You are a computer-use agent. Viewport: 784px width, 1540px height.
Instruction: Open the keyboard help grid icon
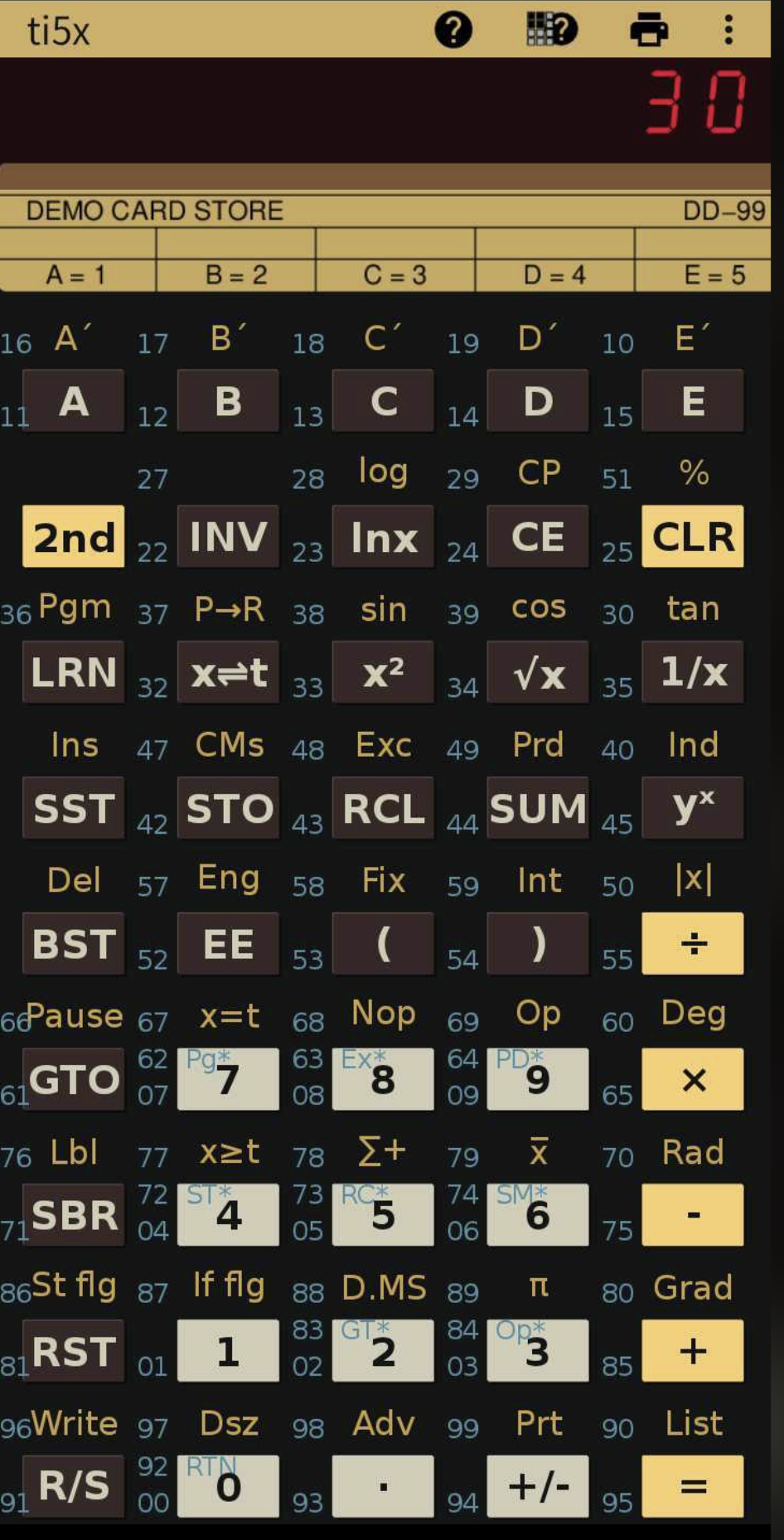click(x=551, y=31)
